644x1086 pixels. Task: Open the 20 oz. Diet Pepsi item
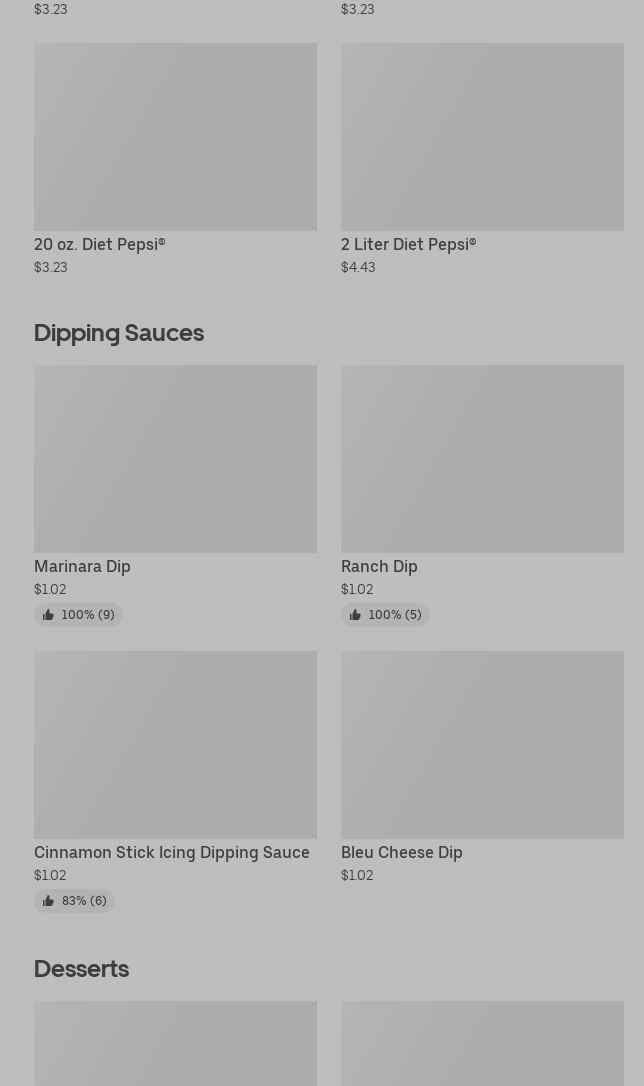175,137
